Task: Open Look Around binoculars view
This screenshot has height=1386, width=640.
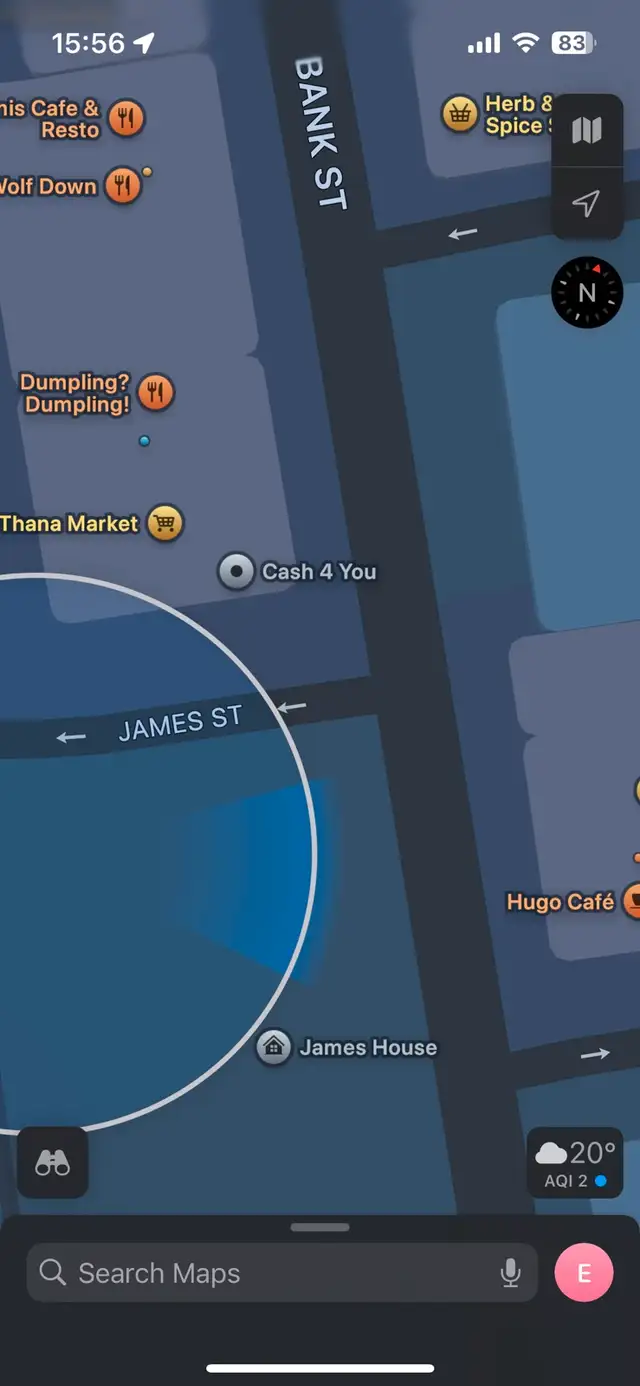Action: click(53, 1162)
